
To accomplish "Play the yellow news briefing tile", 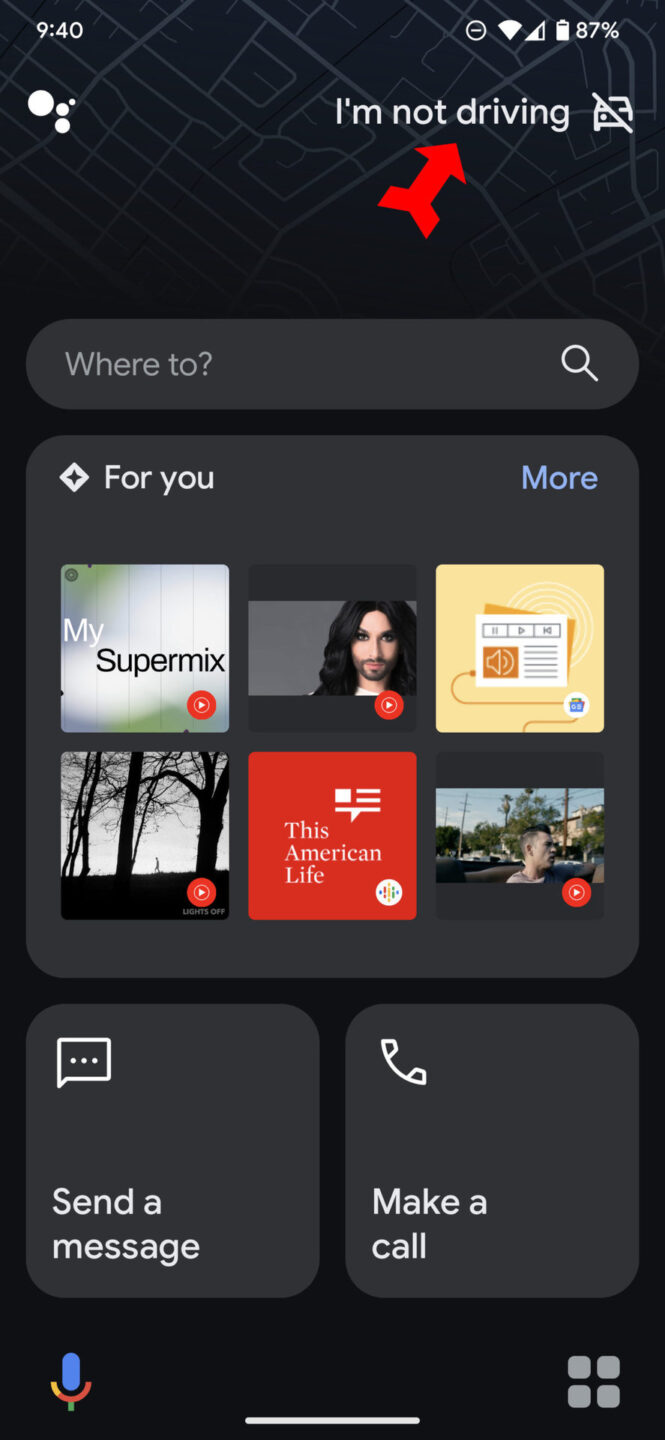I will [x=519, y=648].
